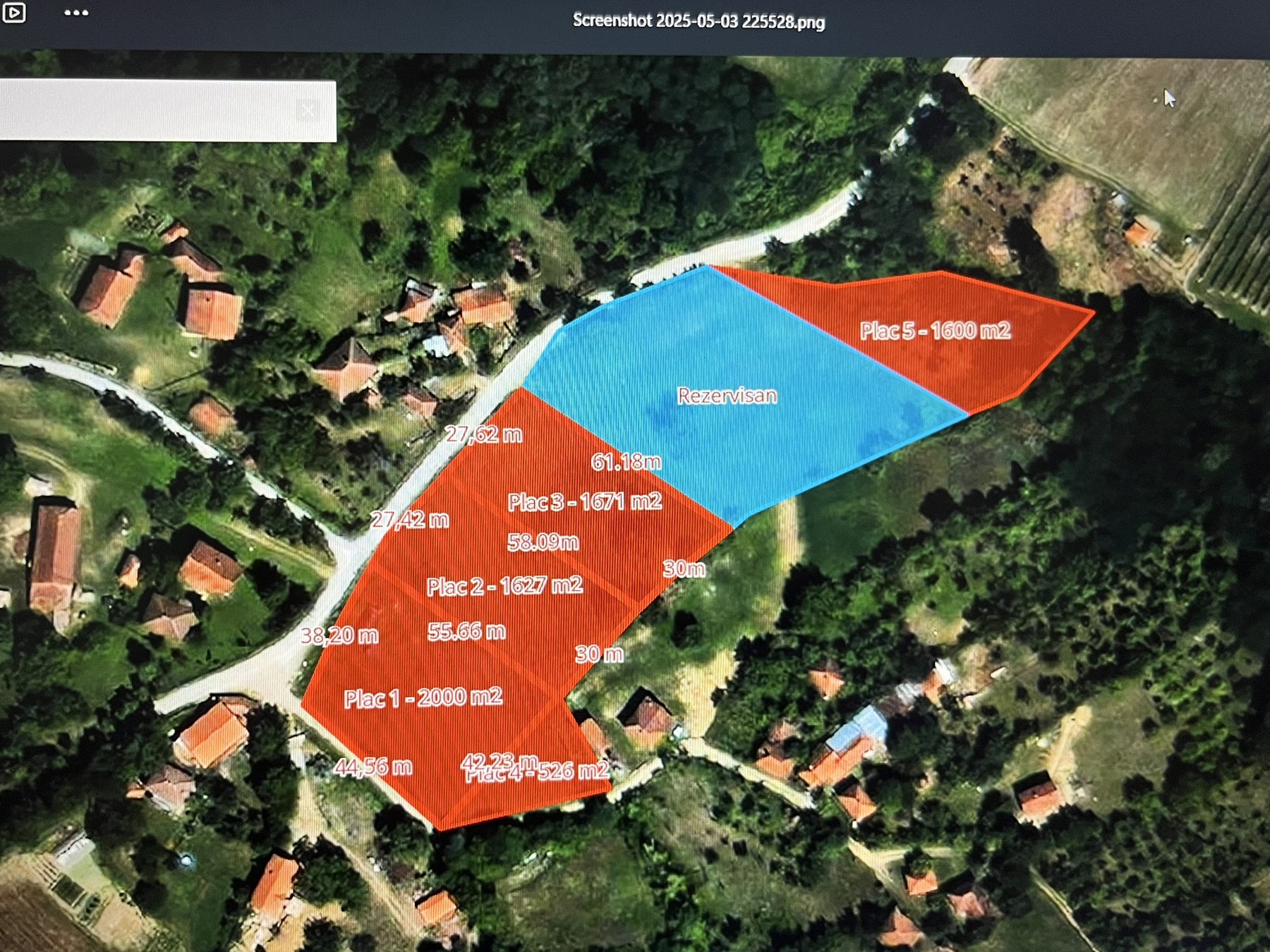Open the three-dot more options menu
The image size is (1270, 952).
(76, 13)
